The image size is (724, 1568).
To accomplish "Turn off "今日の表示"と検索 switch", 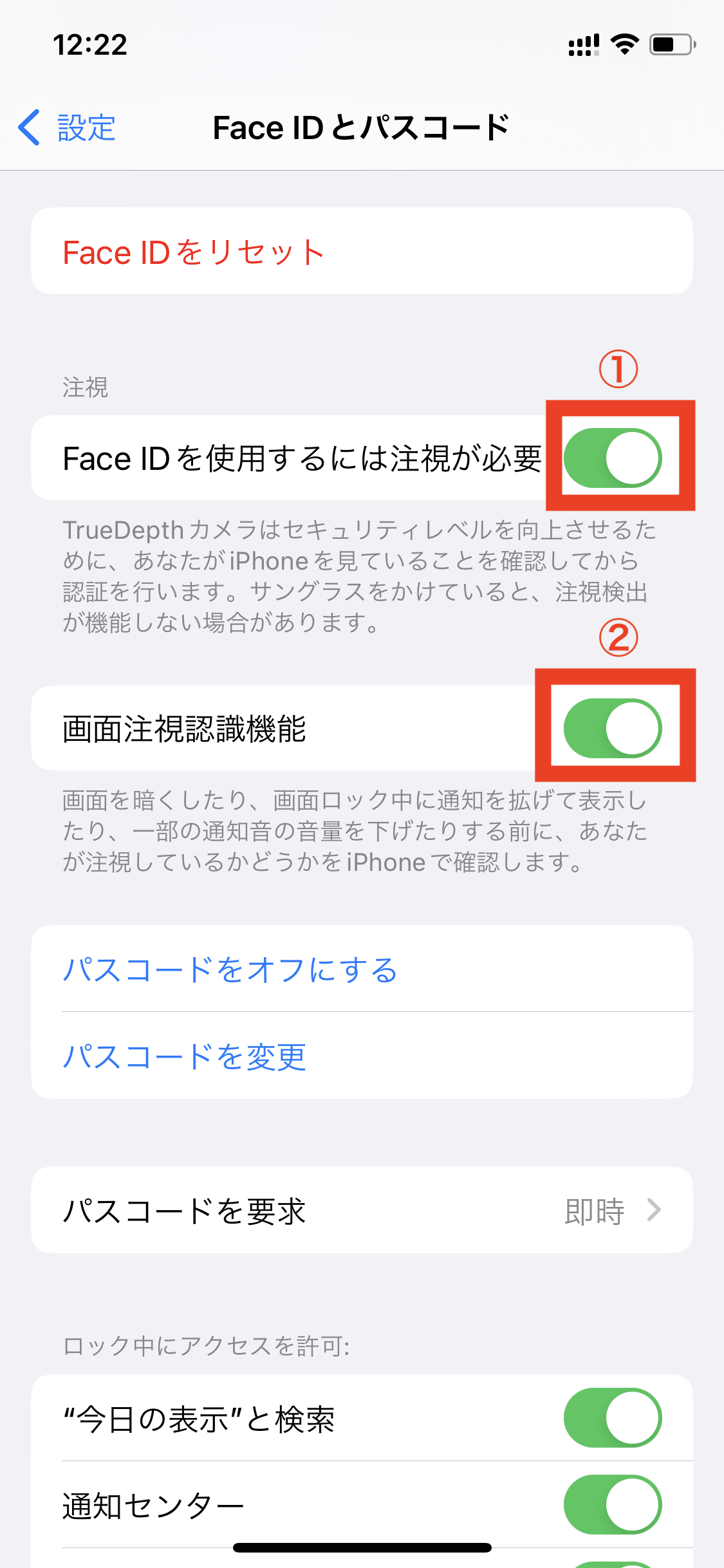I will tap(613, 1418).
